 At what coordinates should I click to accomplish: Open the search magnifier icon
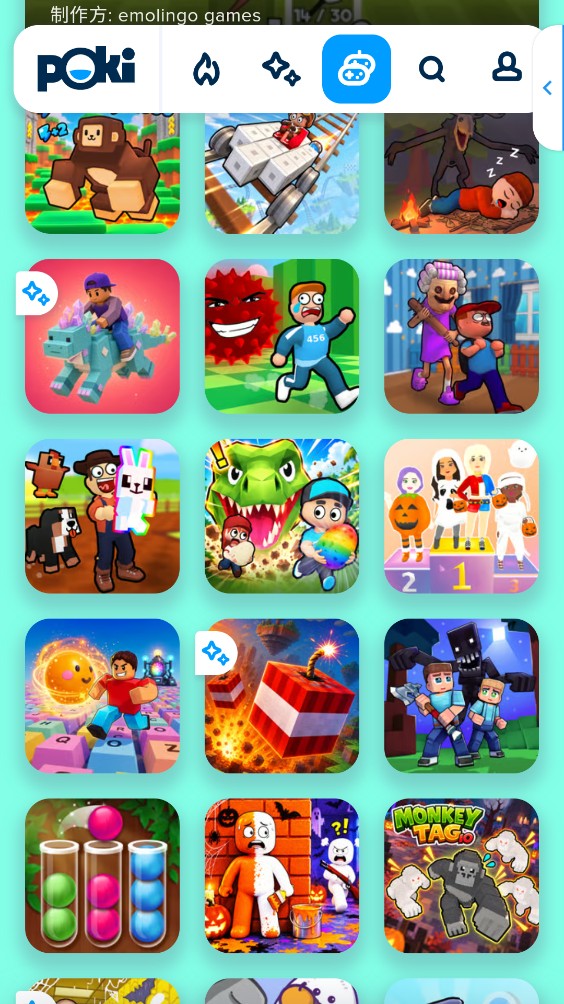pos(431,69)
